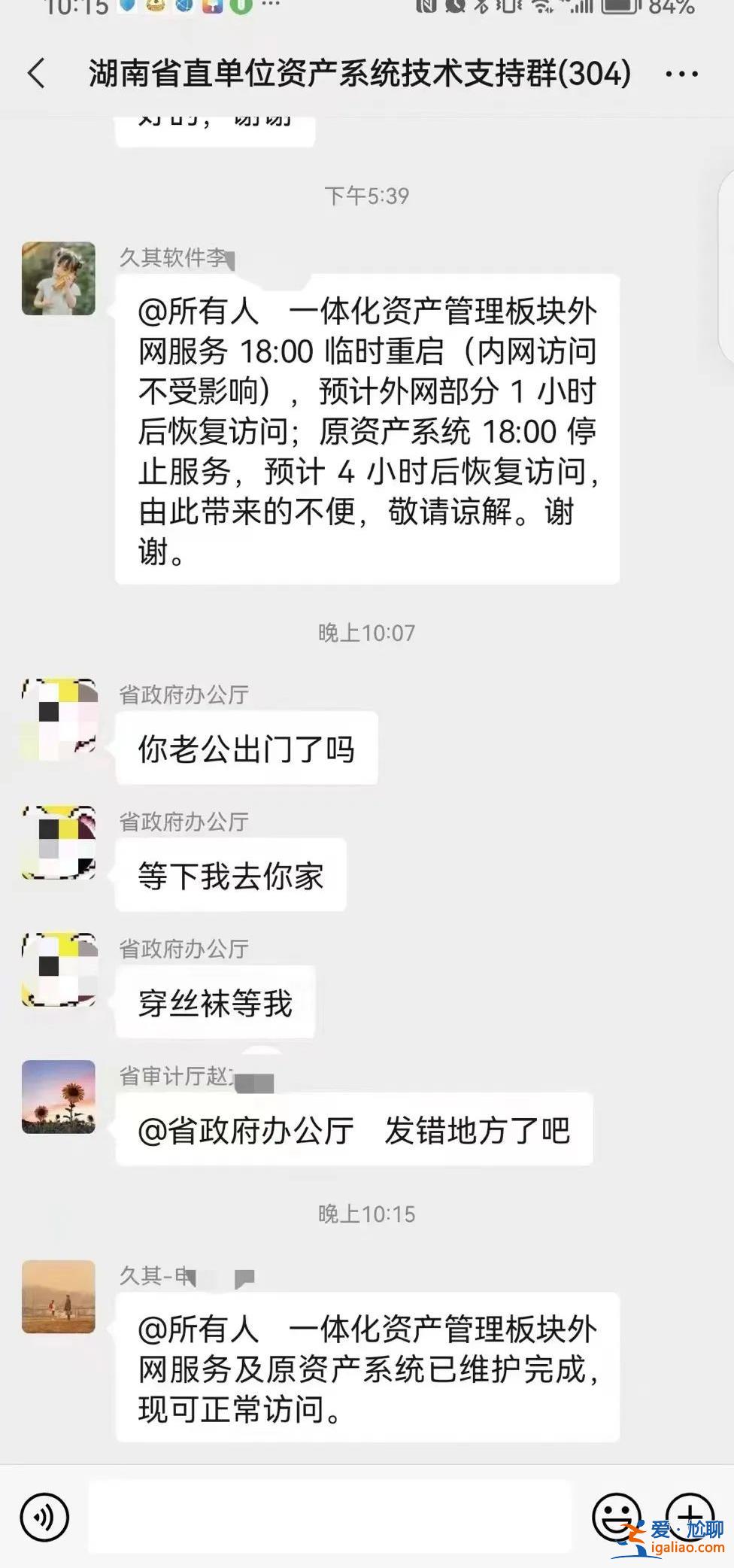Open 省审计厅赵's sunflower avatar
This screenshot has height=1568, width=734.
click(59, 1097)
